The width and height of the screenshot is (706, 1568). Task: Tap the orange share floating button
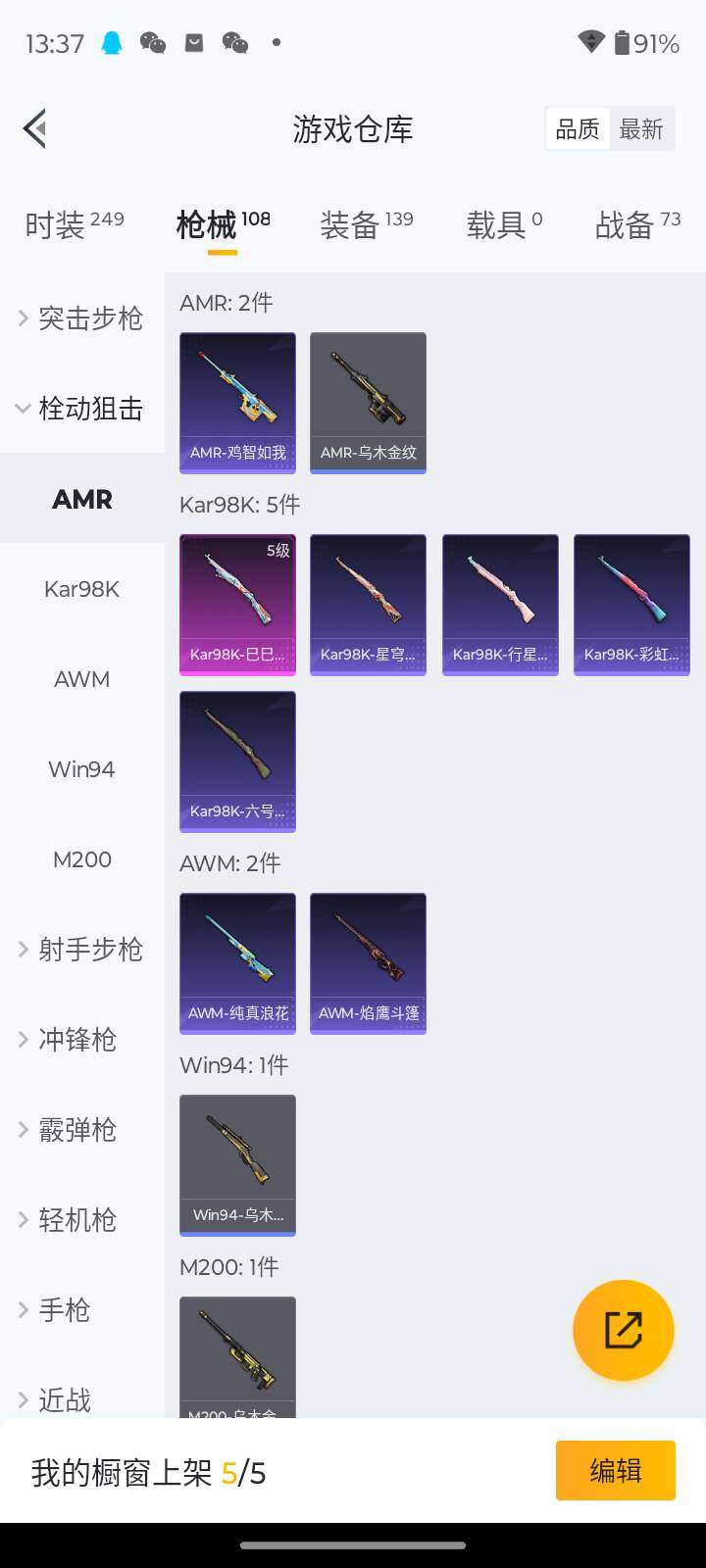click(624, 1330)
